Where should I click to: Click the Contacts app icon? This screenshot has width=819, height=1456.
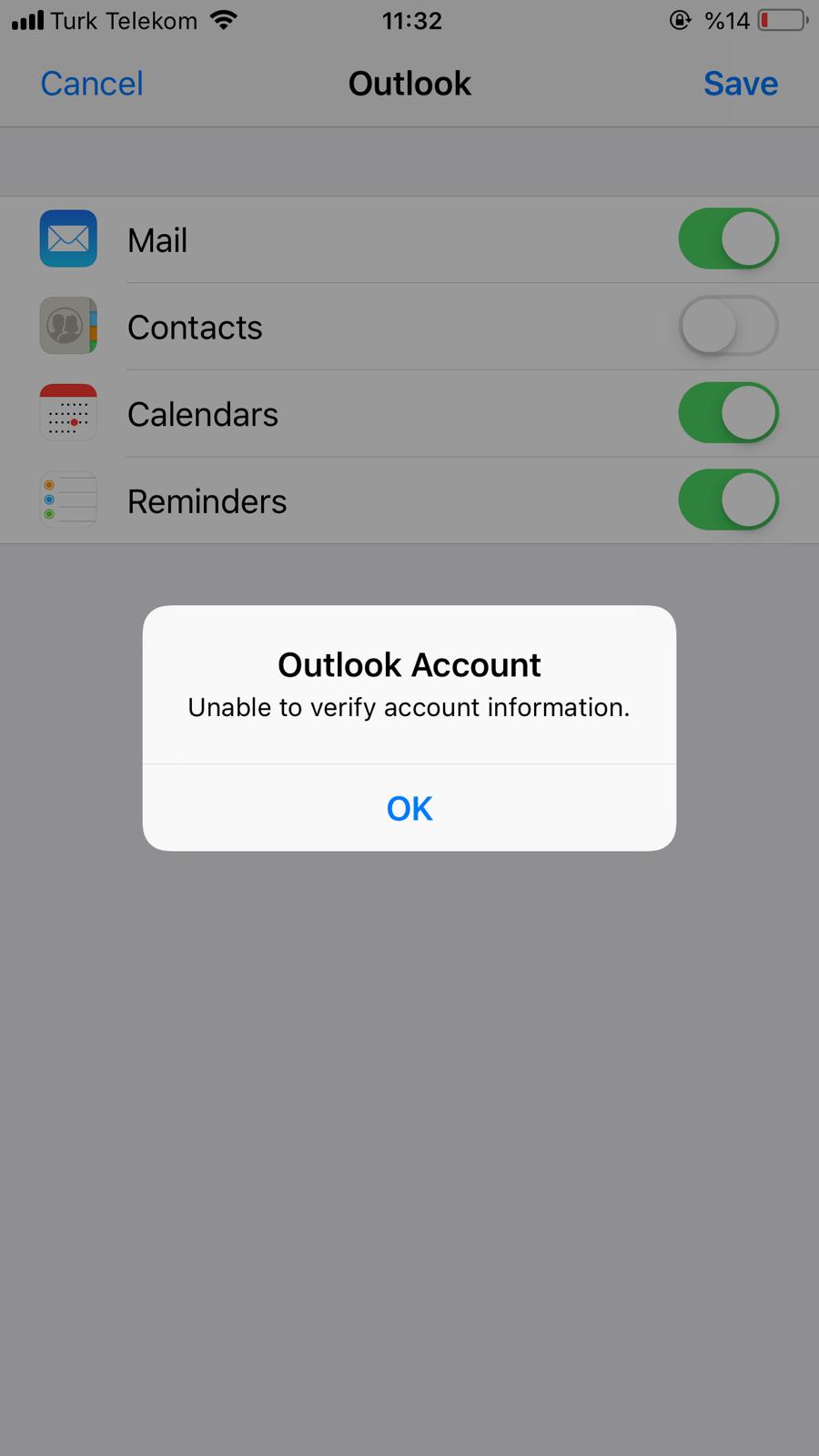(x=67, y=326)
